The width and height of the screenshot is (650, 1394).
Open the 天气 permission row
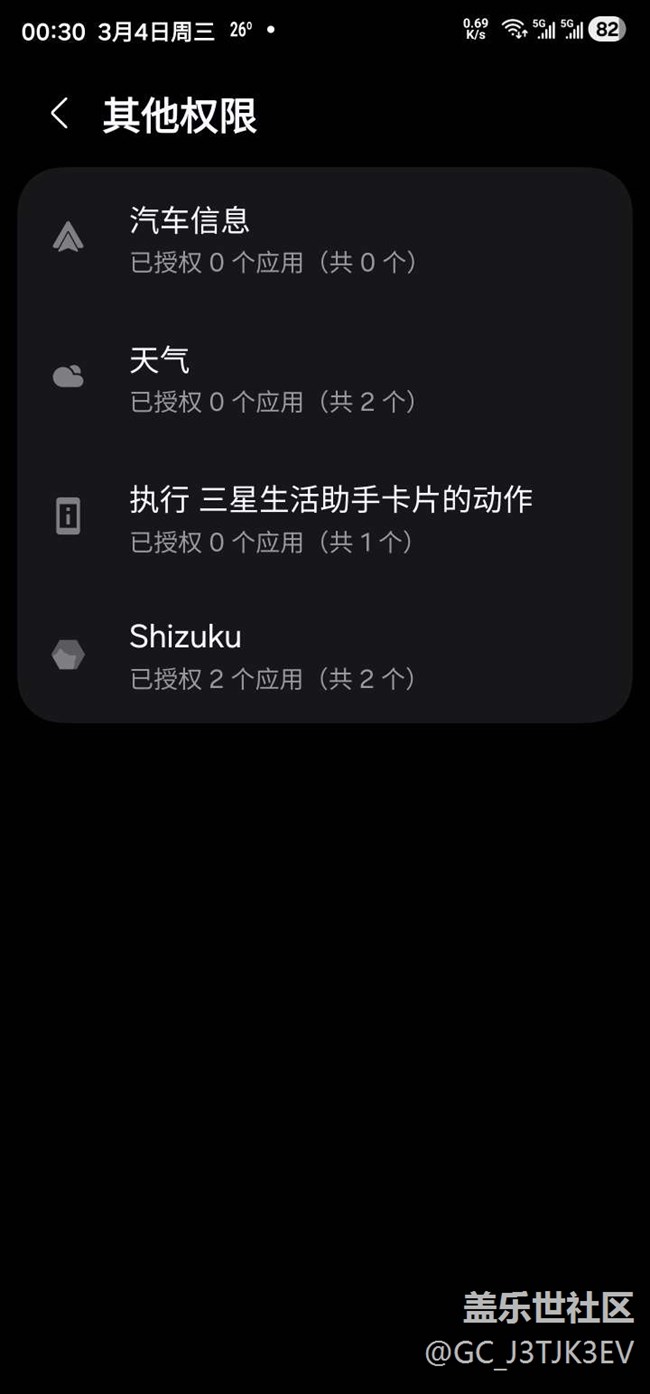point(324,379)
